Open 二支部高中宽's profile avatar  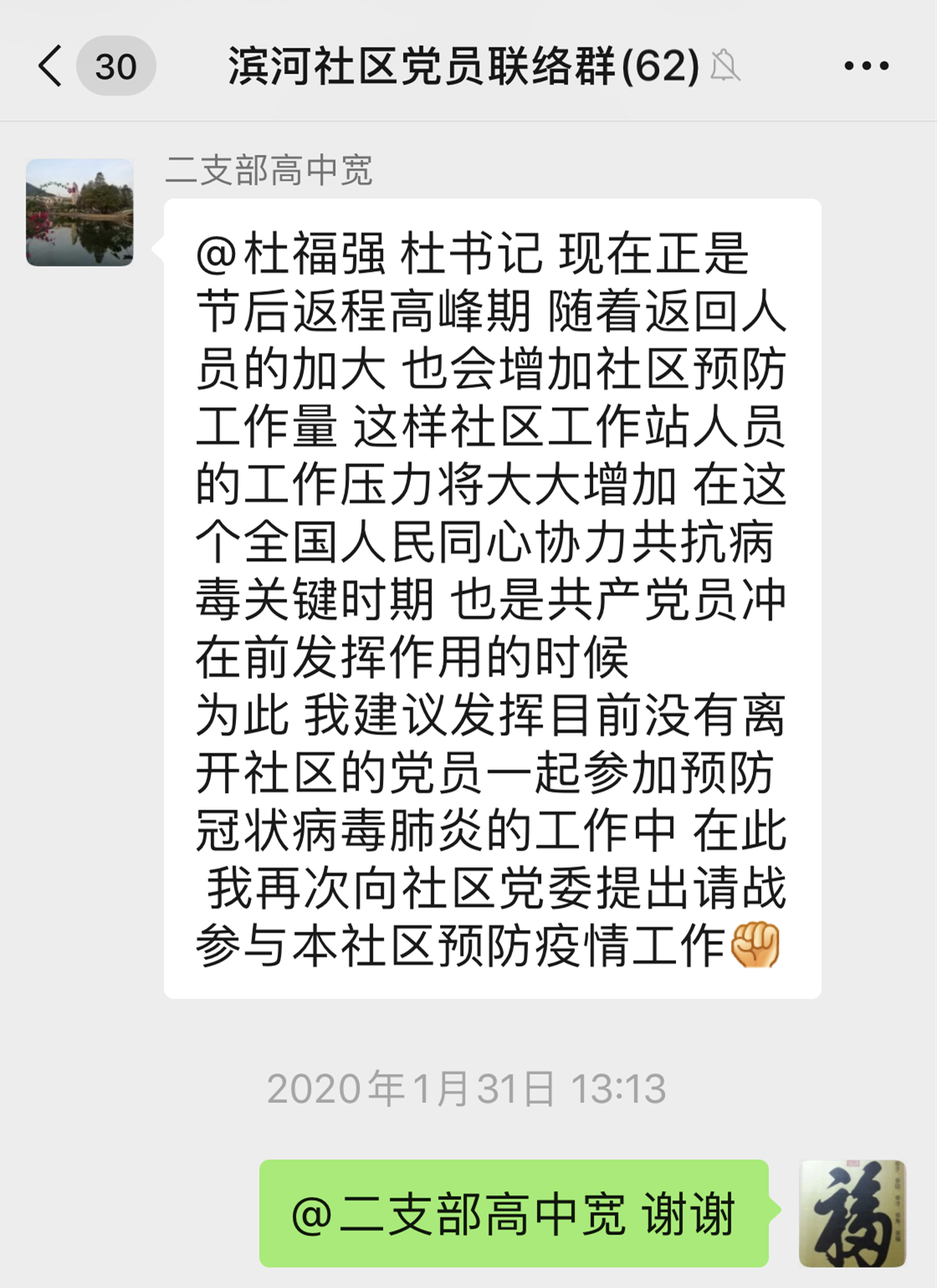click(x=80, y=212)
